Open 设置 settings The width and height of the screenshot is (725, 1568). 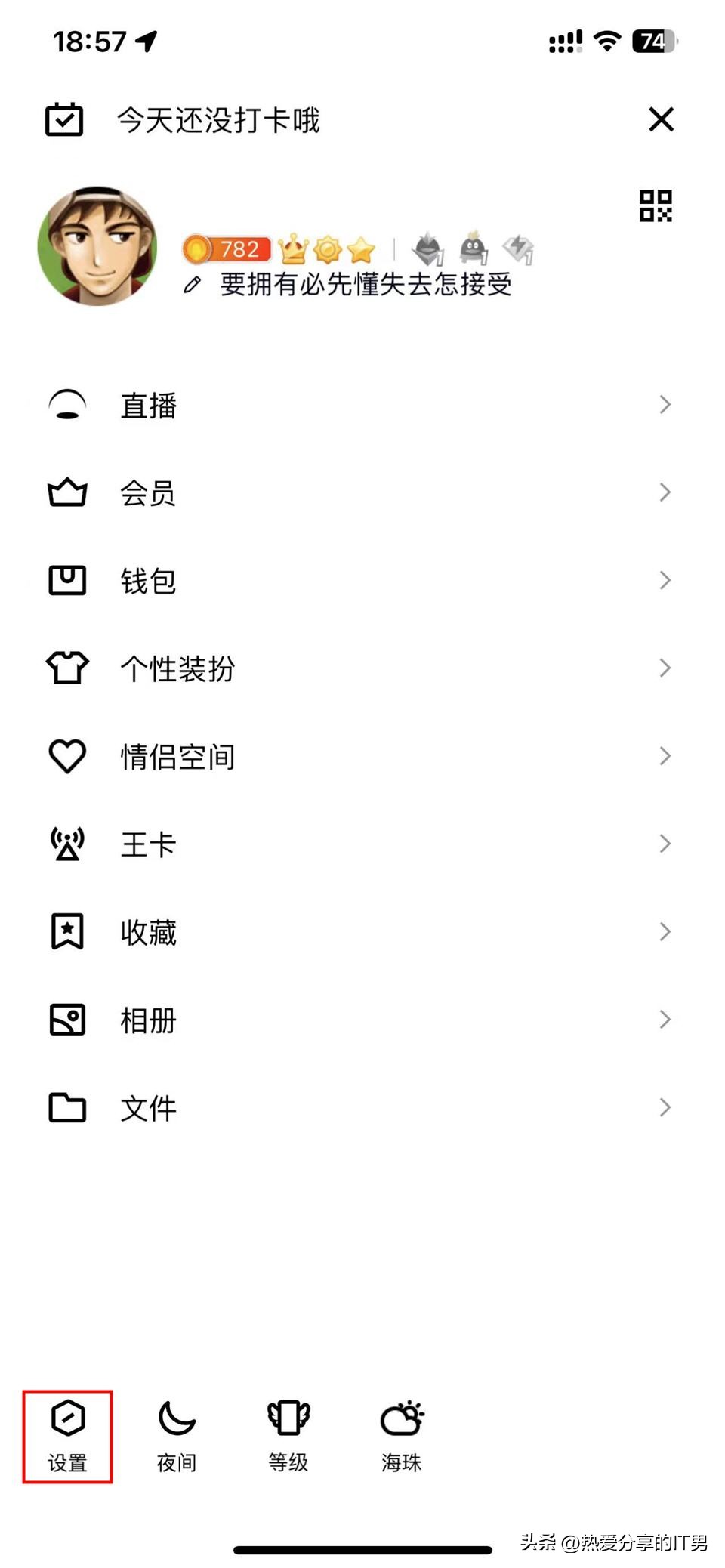tap(68, 1436)
